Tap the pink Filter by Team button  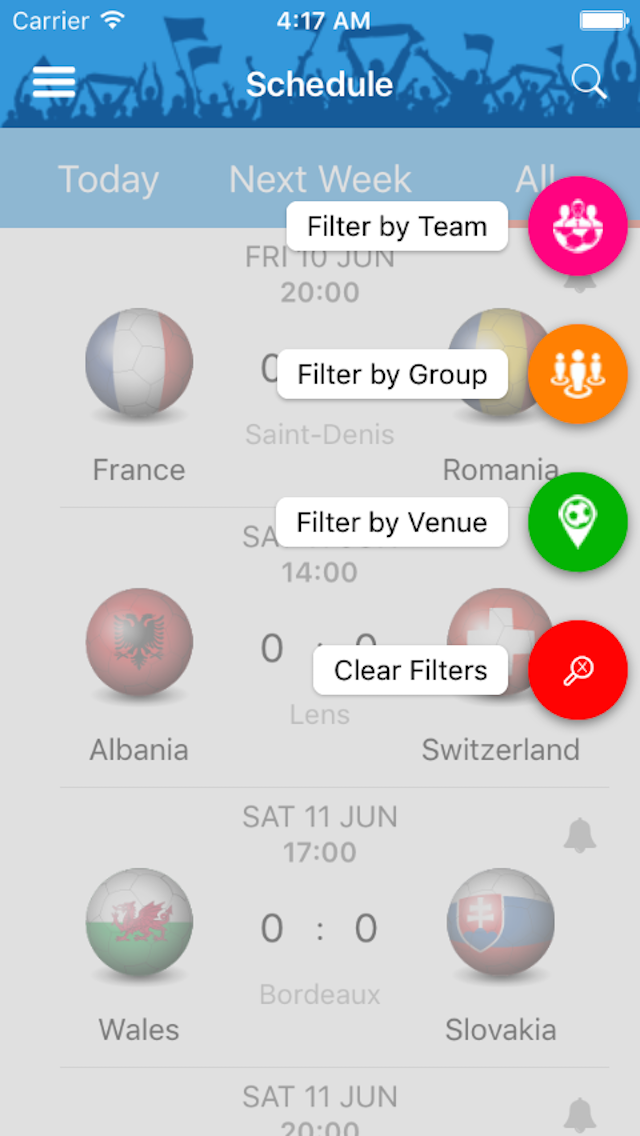click(x=578, y=226)
